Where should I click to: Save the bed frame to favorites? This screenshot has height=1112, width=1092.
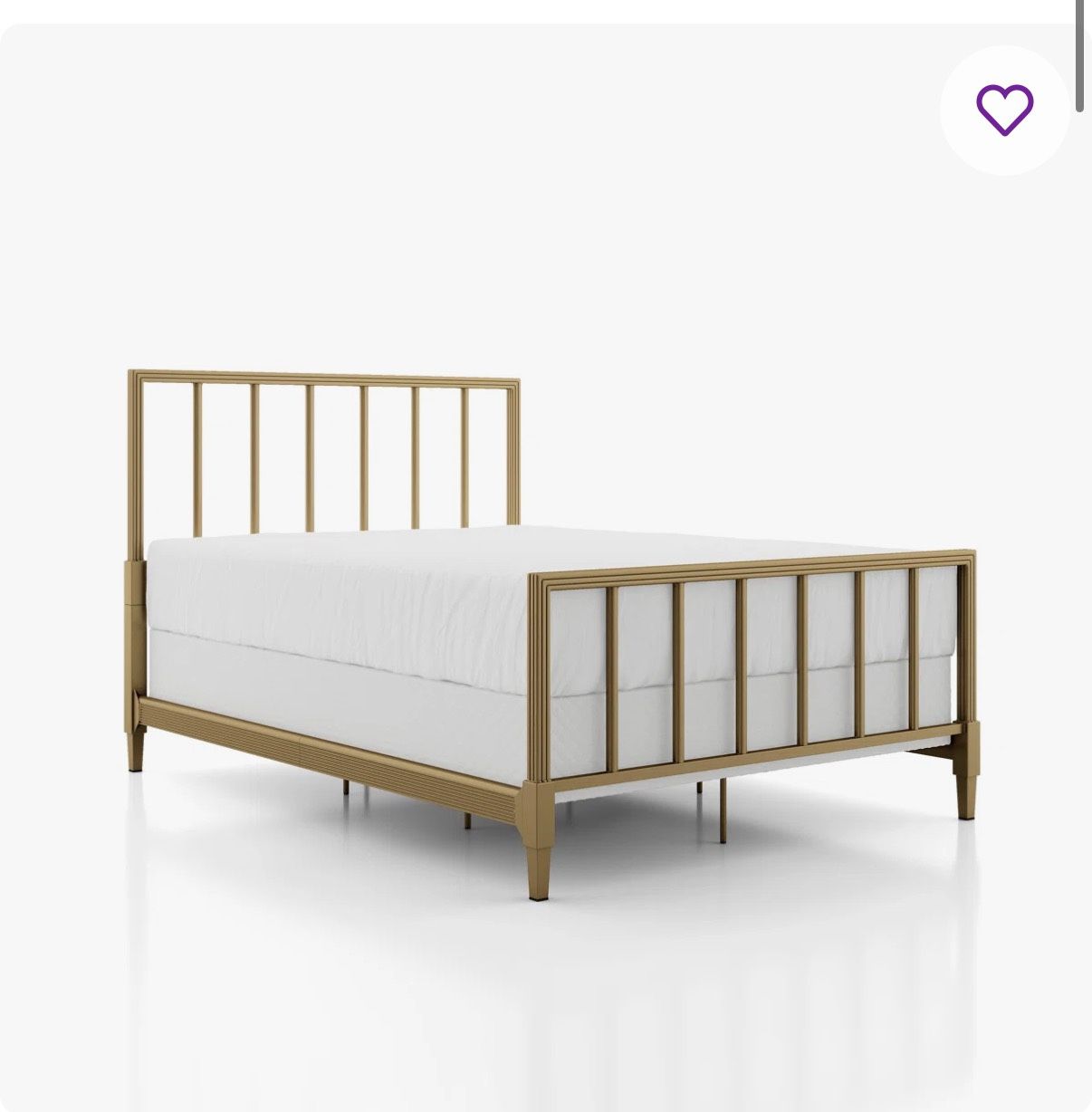[1004, 110]
